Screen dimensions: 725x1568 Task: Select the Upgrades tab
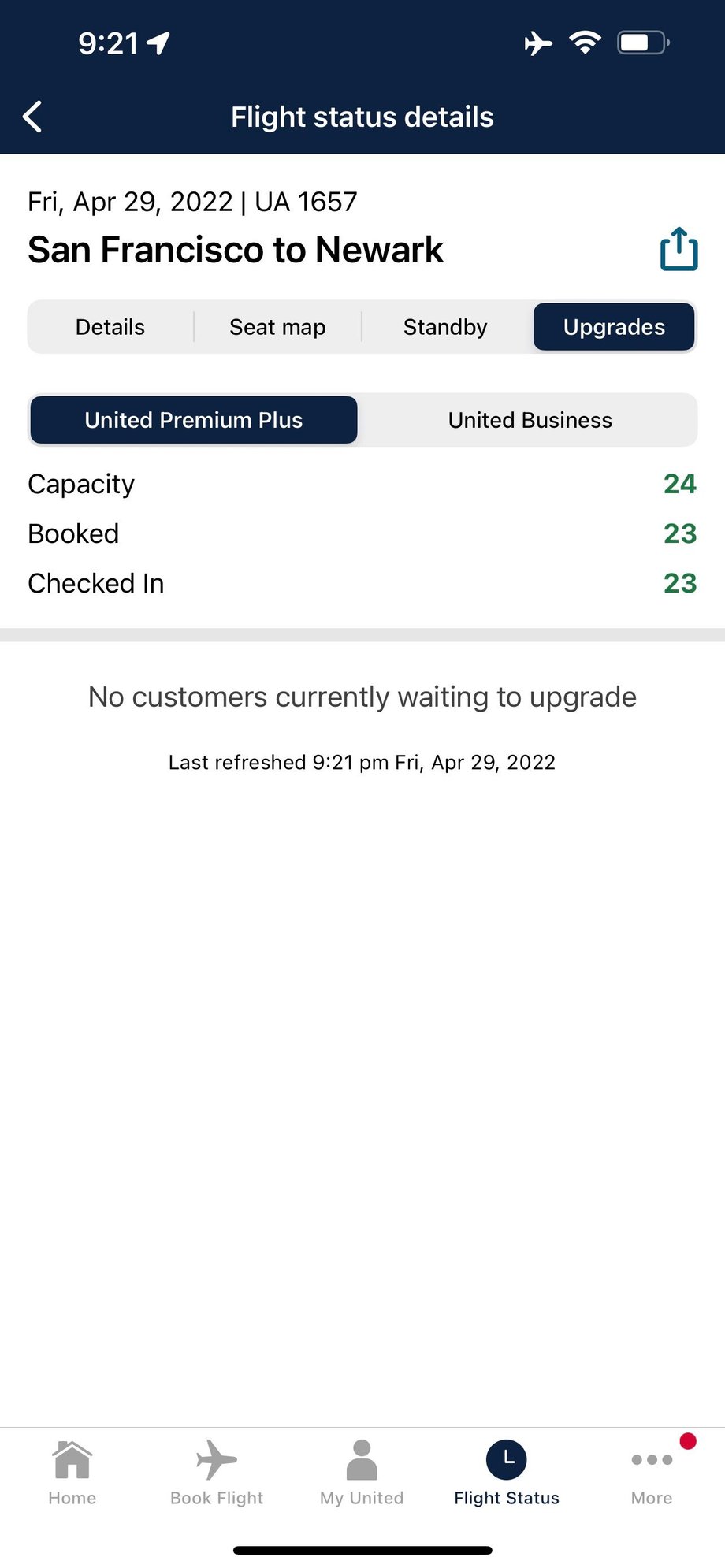614,327
